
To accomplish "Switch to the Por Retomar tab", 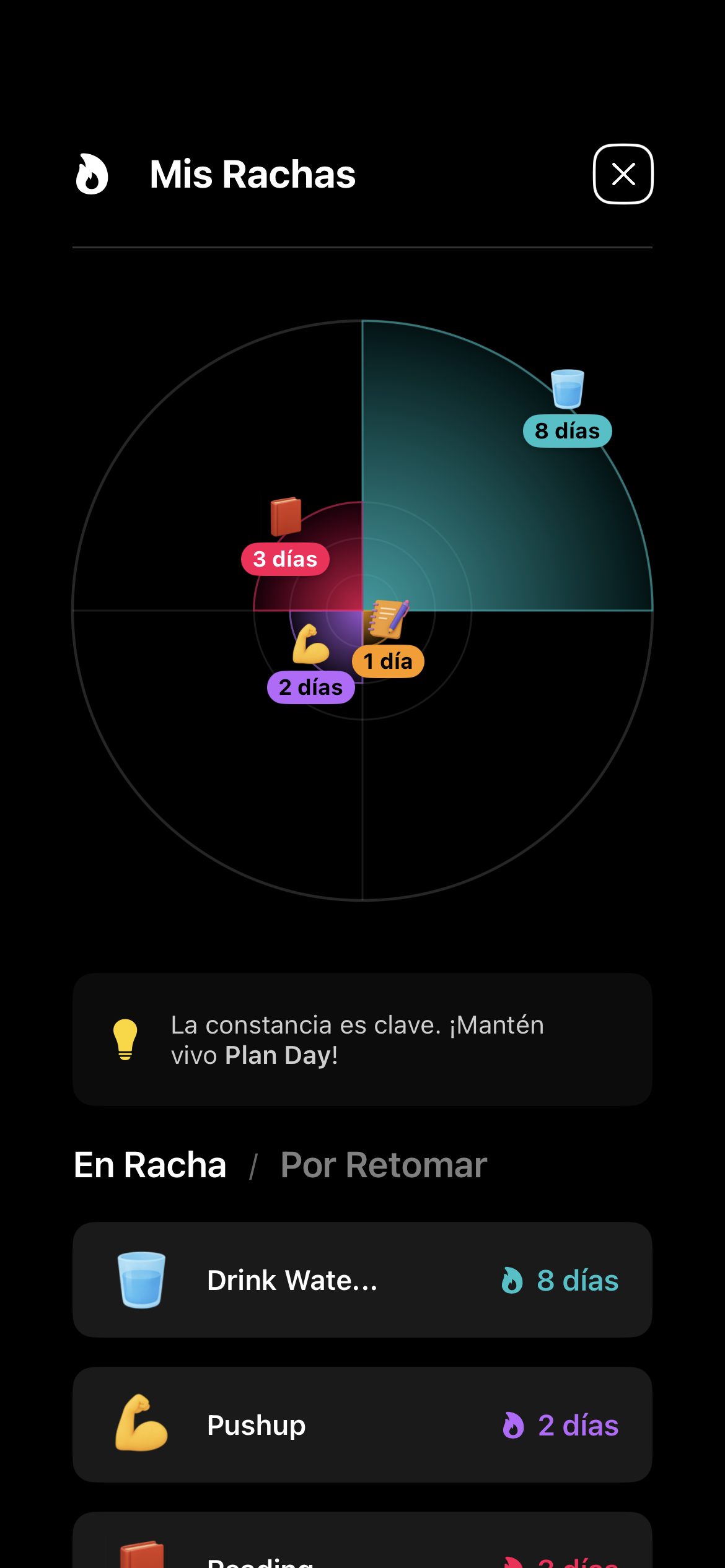I will (384, 1165).
